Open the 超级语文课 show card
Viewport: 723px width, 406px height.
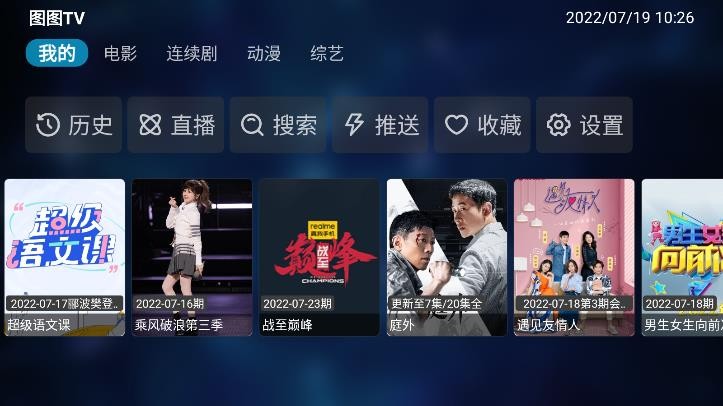65,257
